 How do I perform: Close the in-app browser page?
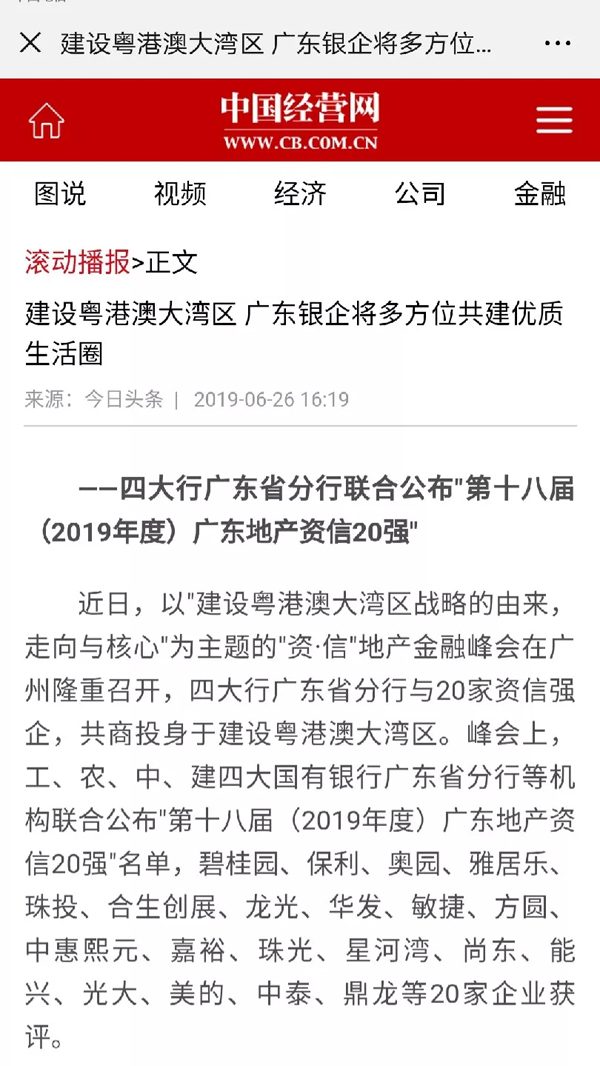click(x=30, y=44)
